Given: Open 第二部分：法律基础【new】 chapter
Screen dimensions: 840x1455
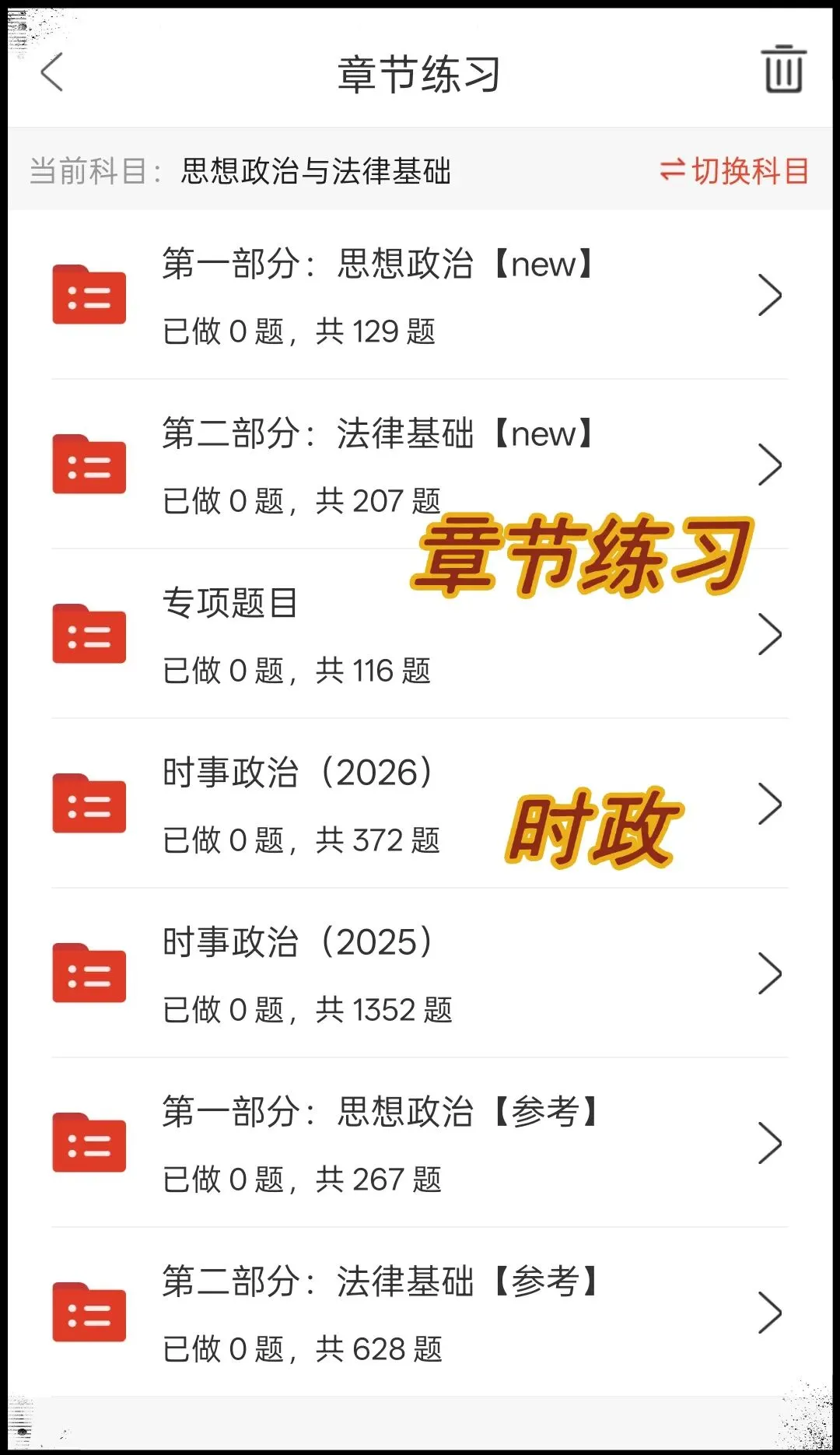Looking at the screenshot, I should 420,465.
